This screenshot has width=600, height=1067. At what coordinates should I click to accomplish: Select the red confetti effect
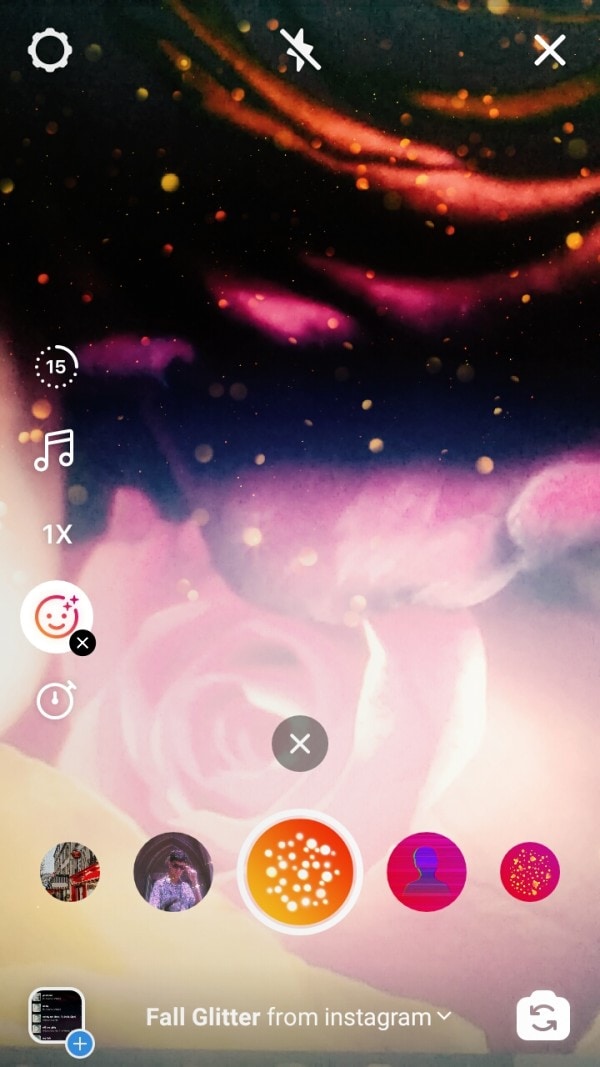[x=530, y=871]
